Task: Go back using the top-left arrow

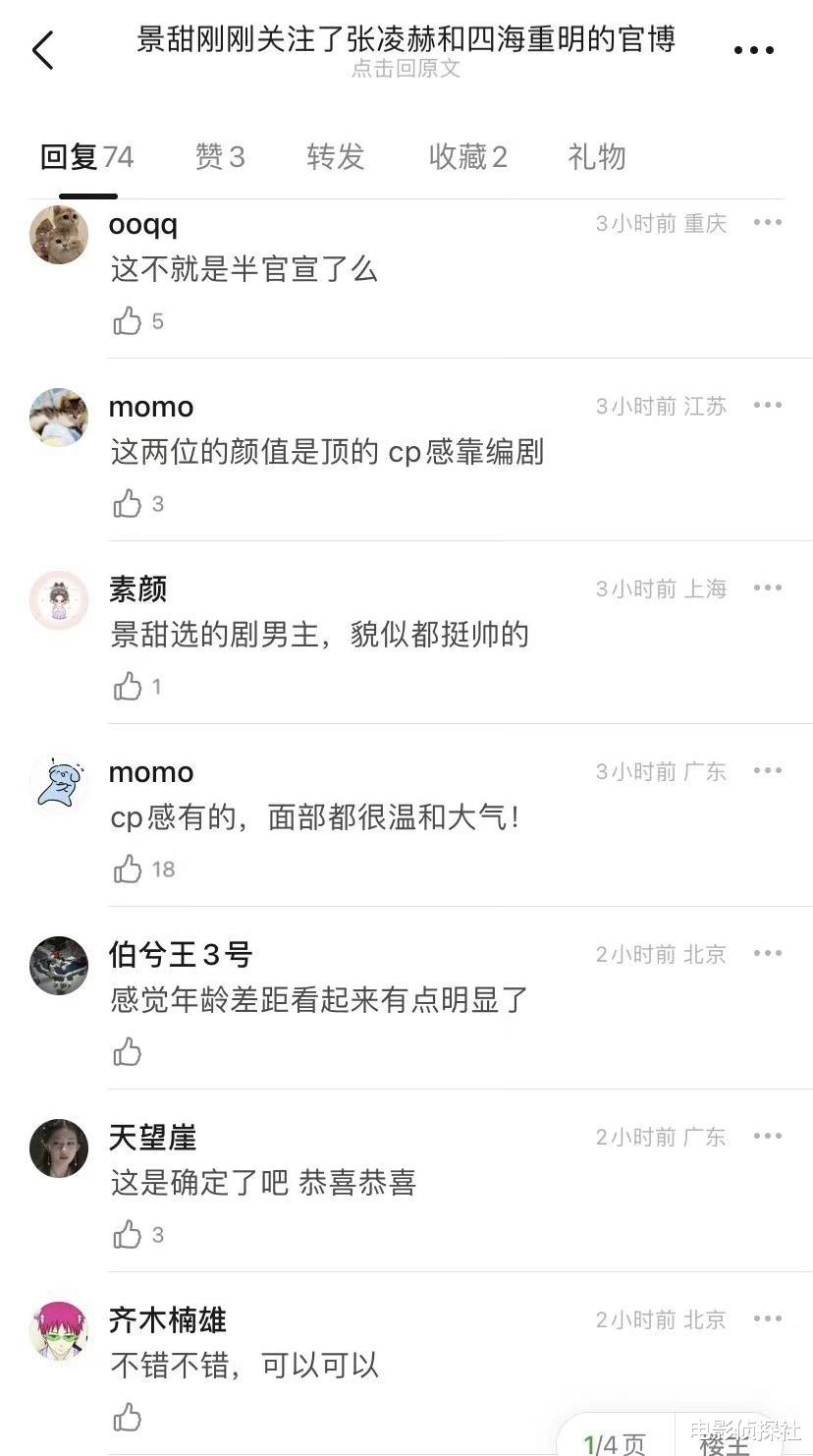Action: [x=43, y=49]
